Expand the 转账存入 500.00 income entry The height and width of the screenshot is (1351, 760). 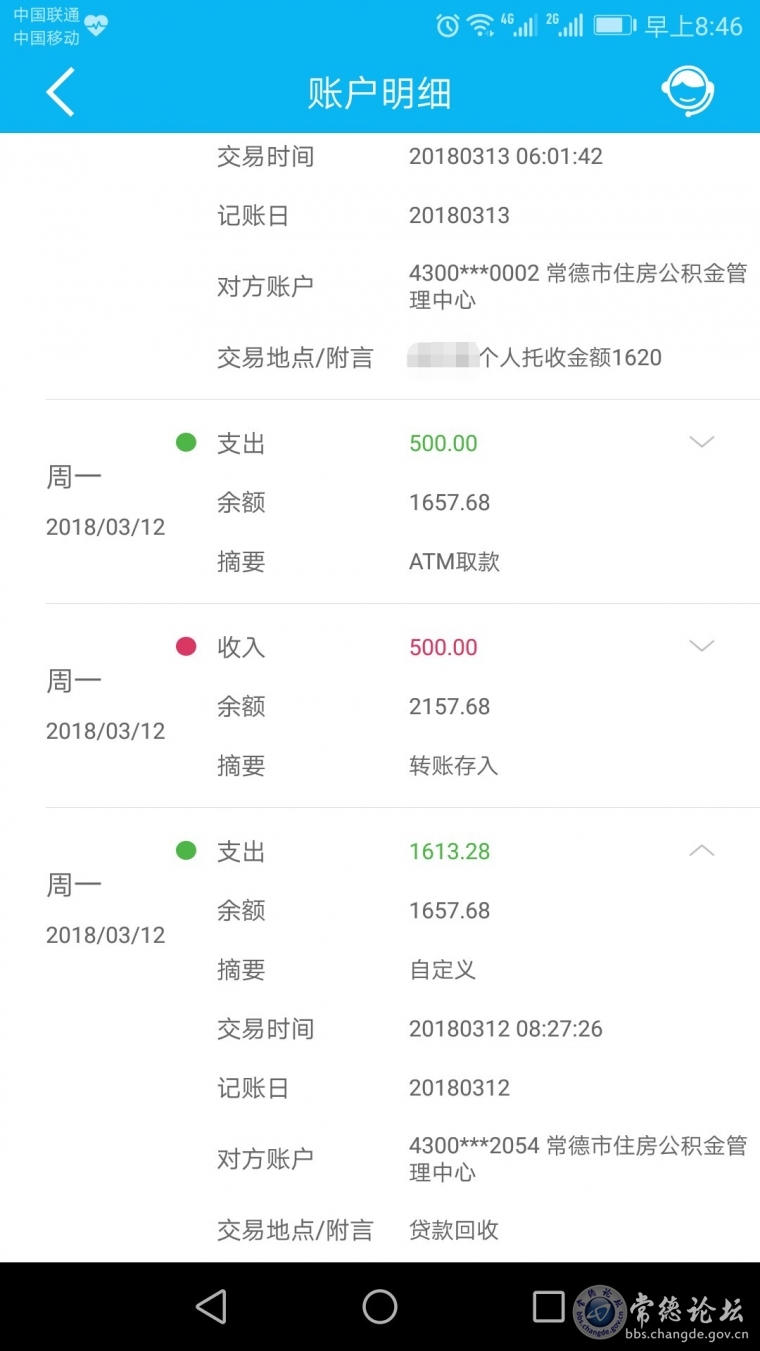point(702,646)
